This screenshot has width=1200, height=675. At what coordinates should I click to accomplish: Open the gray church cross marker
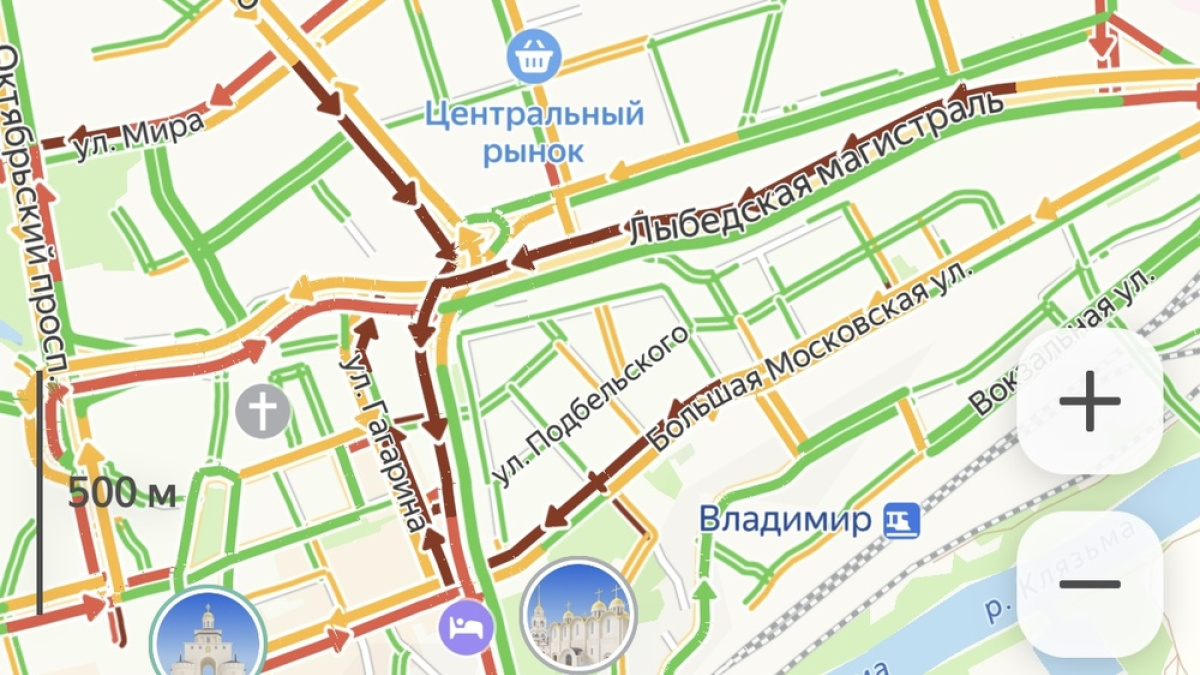pos(263,411)
